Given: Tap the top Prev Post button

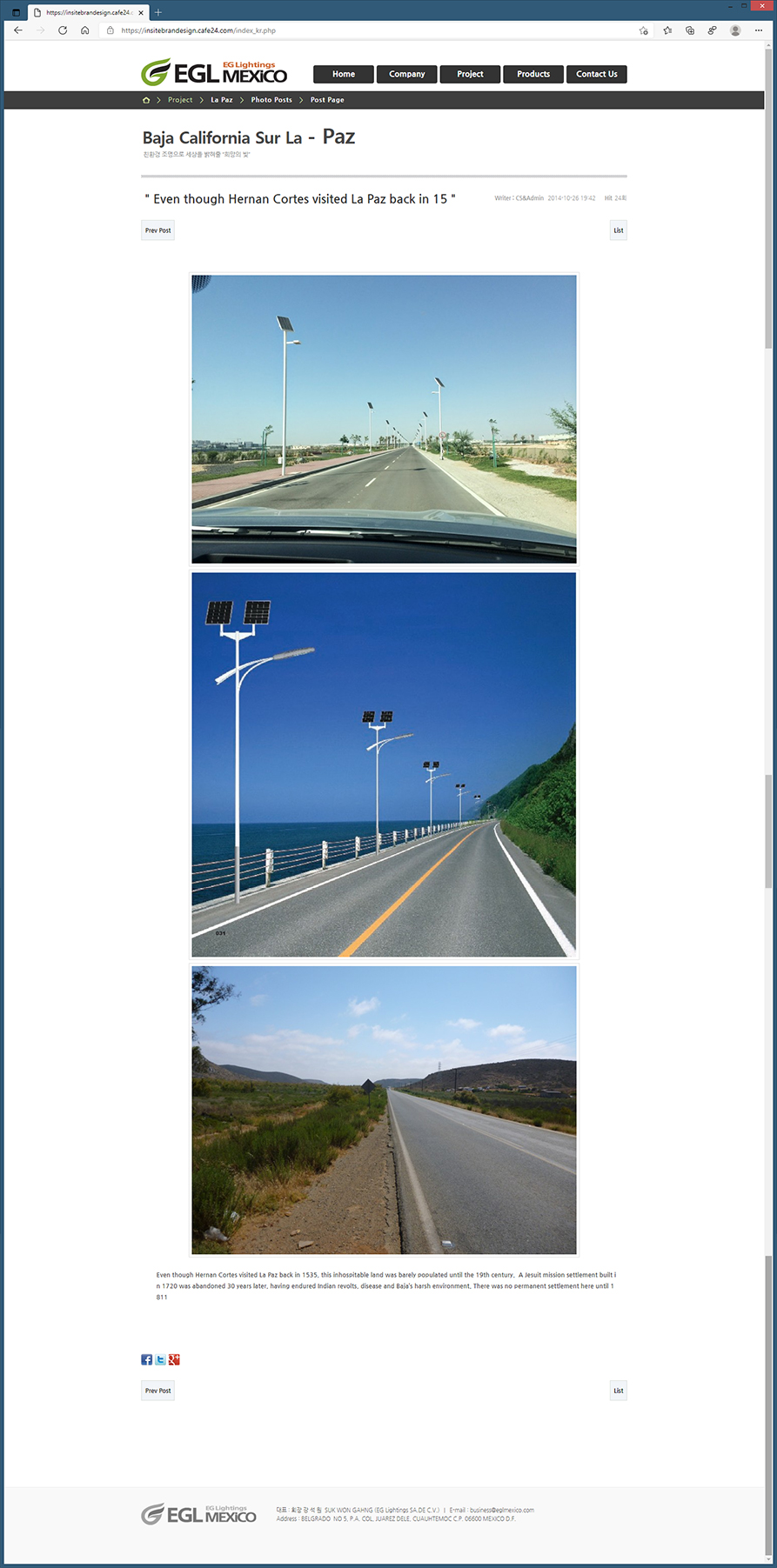Looking at the screenshot, I should 158,230.
